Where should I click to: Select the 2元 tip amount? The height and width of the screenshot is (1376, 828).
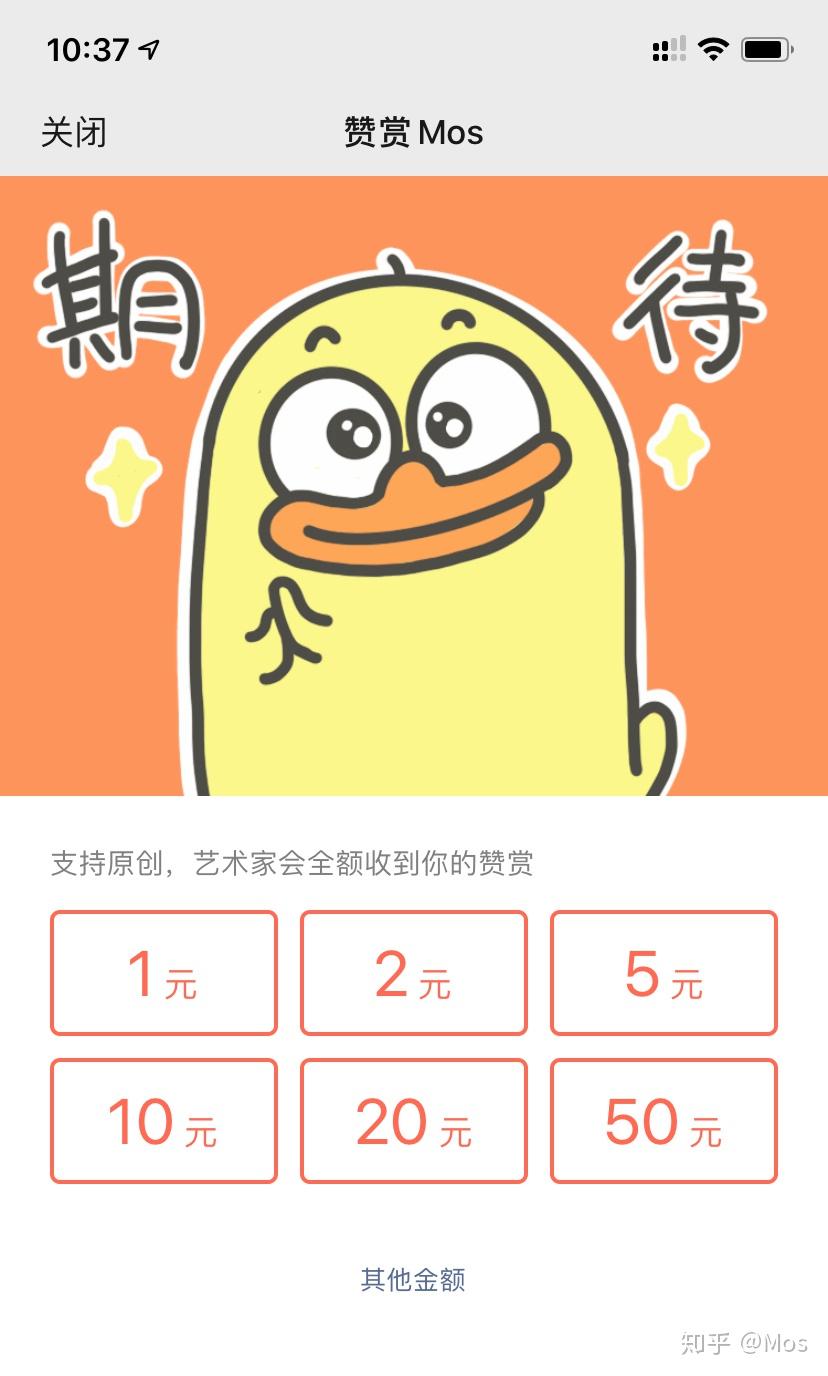(413, 972)
